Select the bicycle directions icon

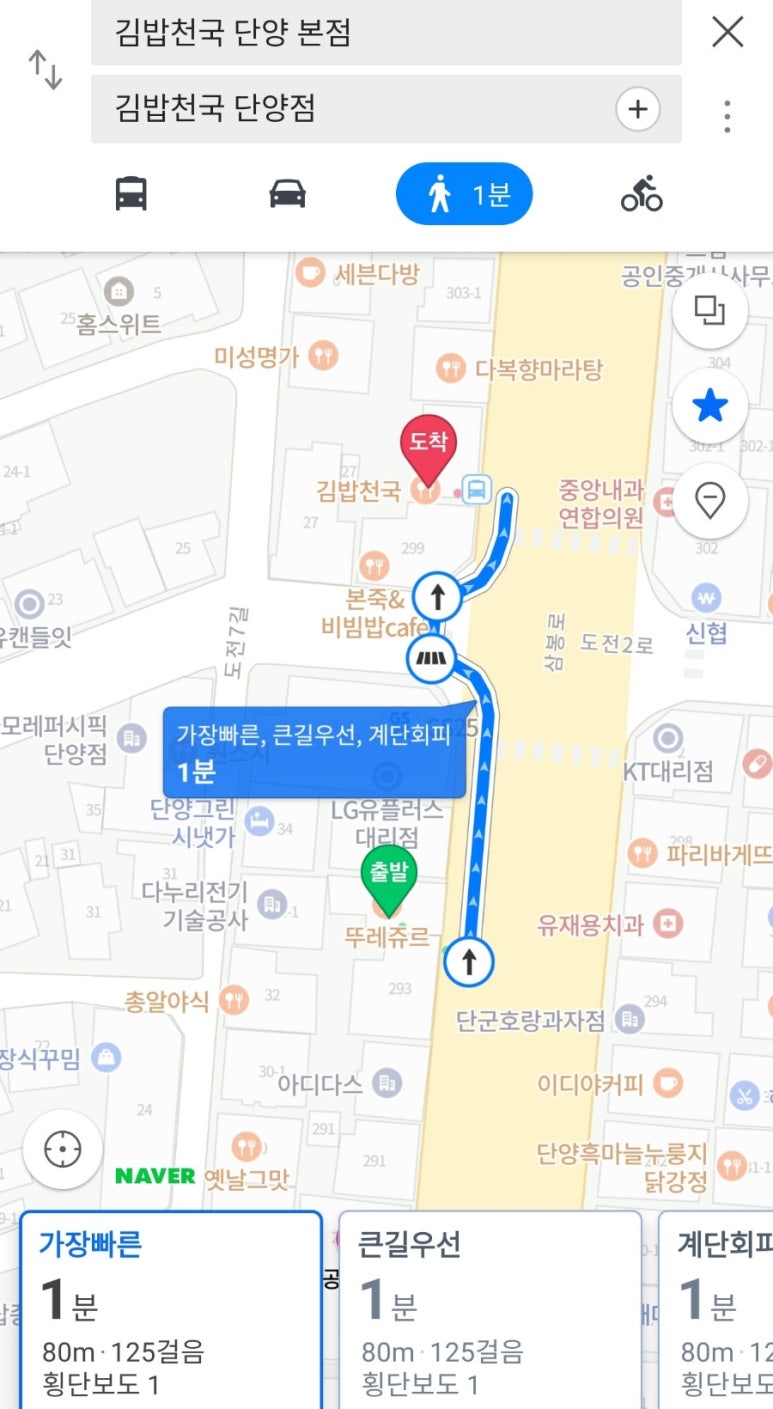640,194
